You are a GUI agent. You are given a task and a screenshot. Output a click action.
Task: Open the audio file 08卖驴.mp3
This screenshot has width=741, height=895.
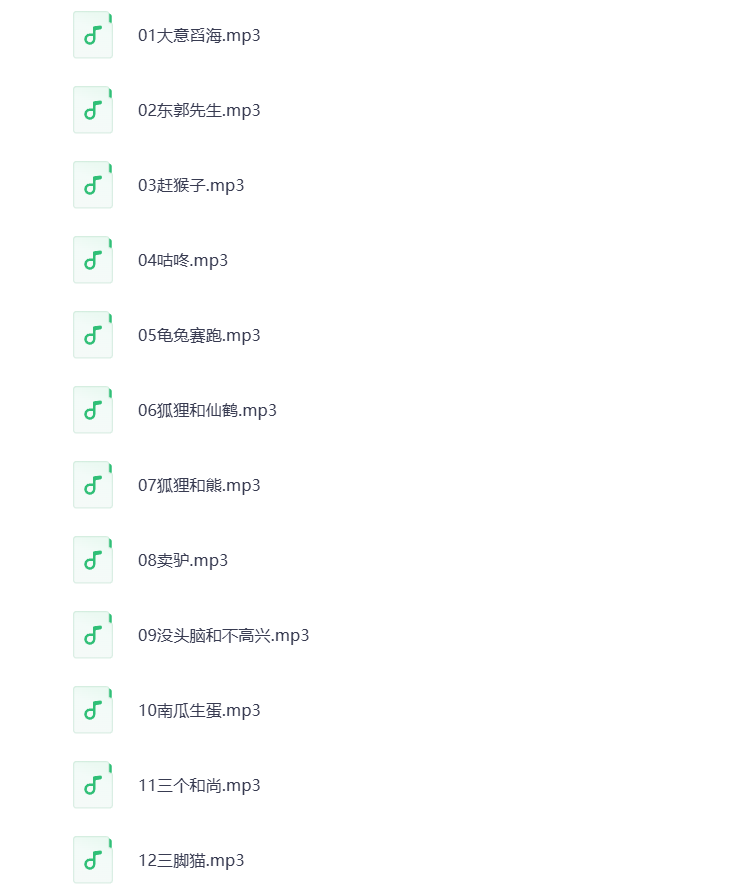183,560
